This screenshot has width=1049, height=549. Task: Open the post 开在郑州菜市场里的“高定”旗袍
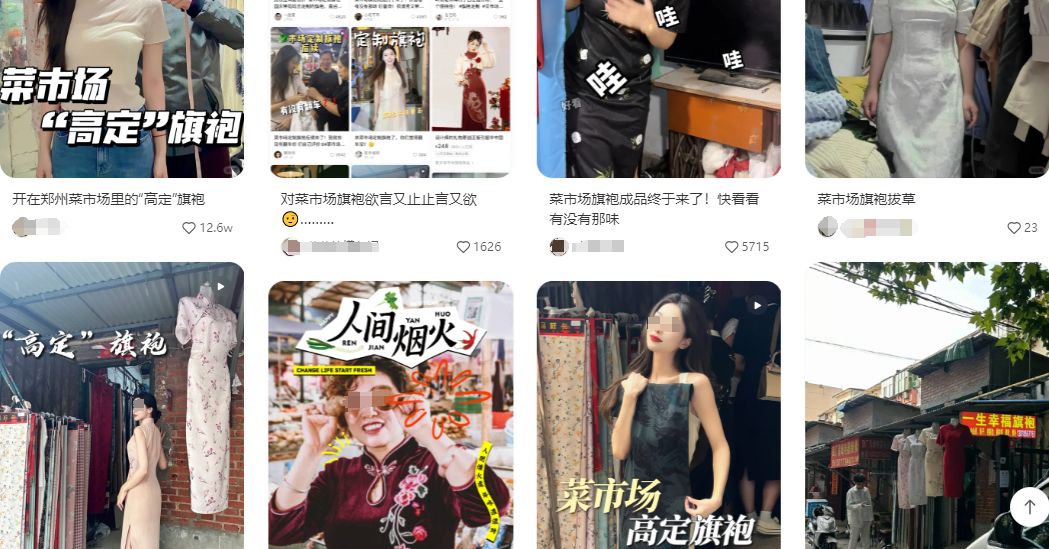point(108,199)
